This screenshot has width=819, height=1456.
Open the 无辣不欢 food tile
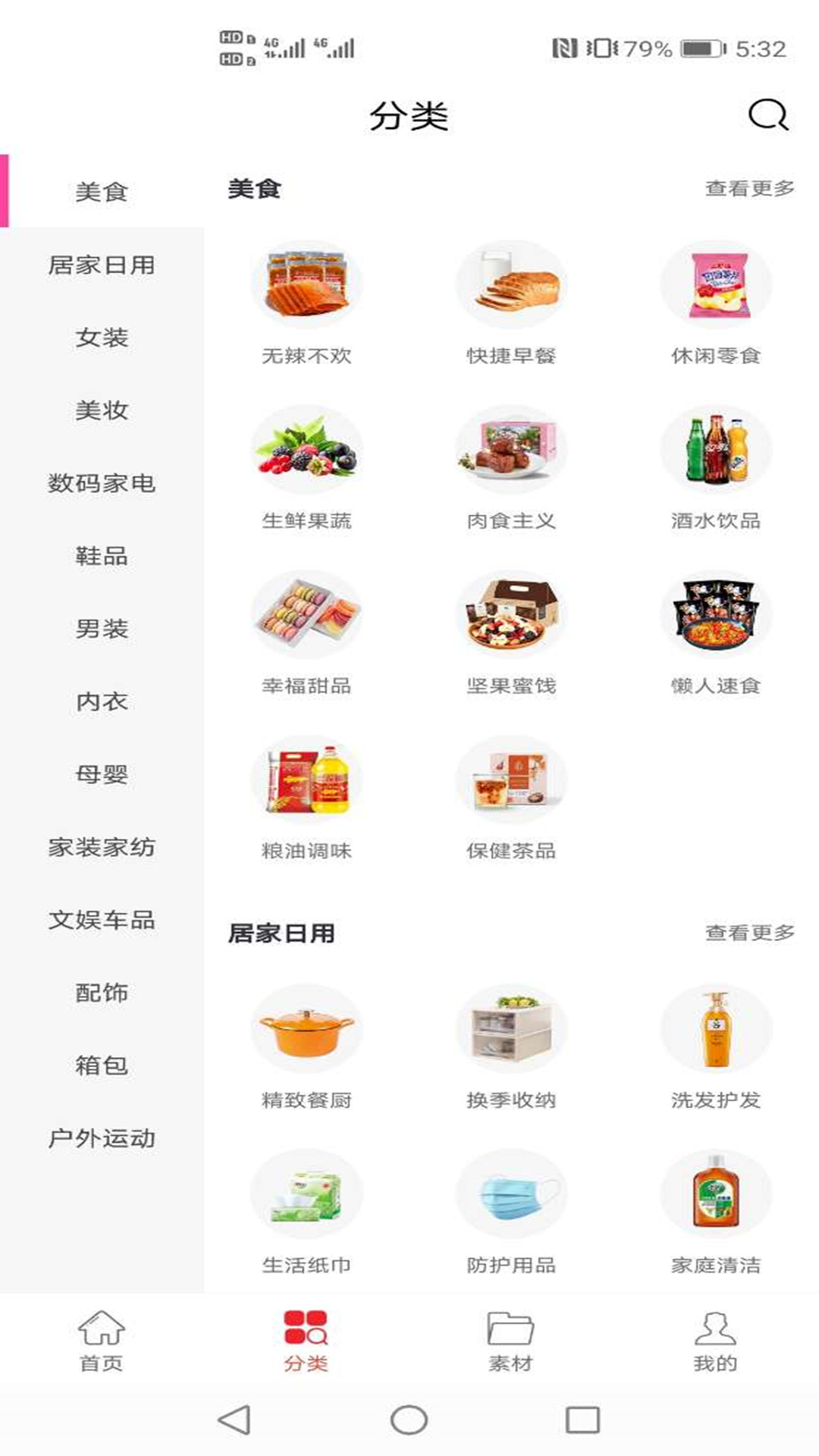(x=306, y=303)
